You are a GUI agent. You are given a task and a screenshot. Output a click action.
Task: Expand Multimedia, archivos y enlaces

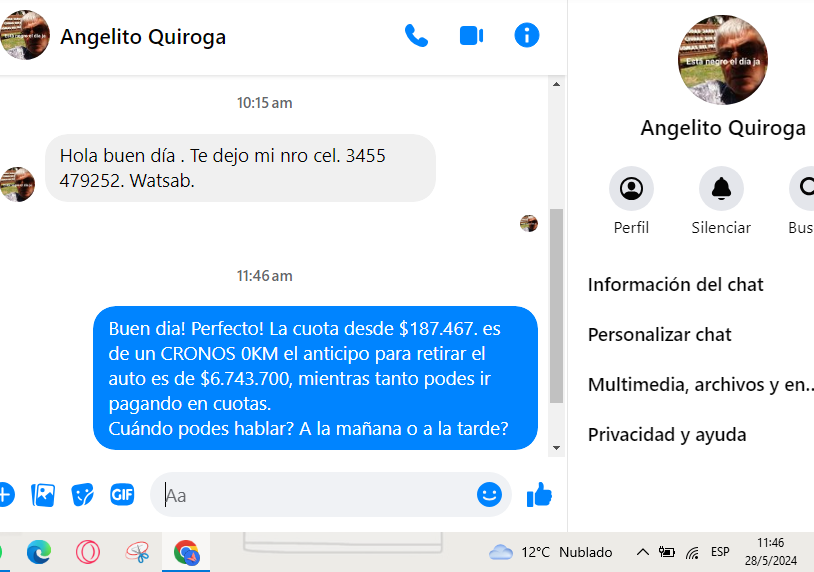click(700, 385)
